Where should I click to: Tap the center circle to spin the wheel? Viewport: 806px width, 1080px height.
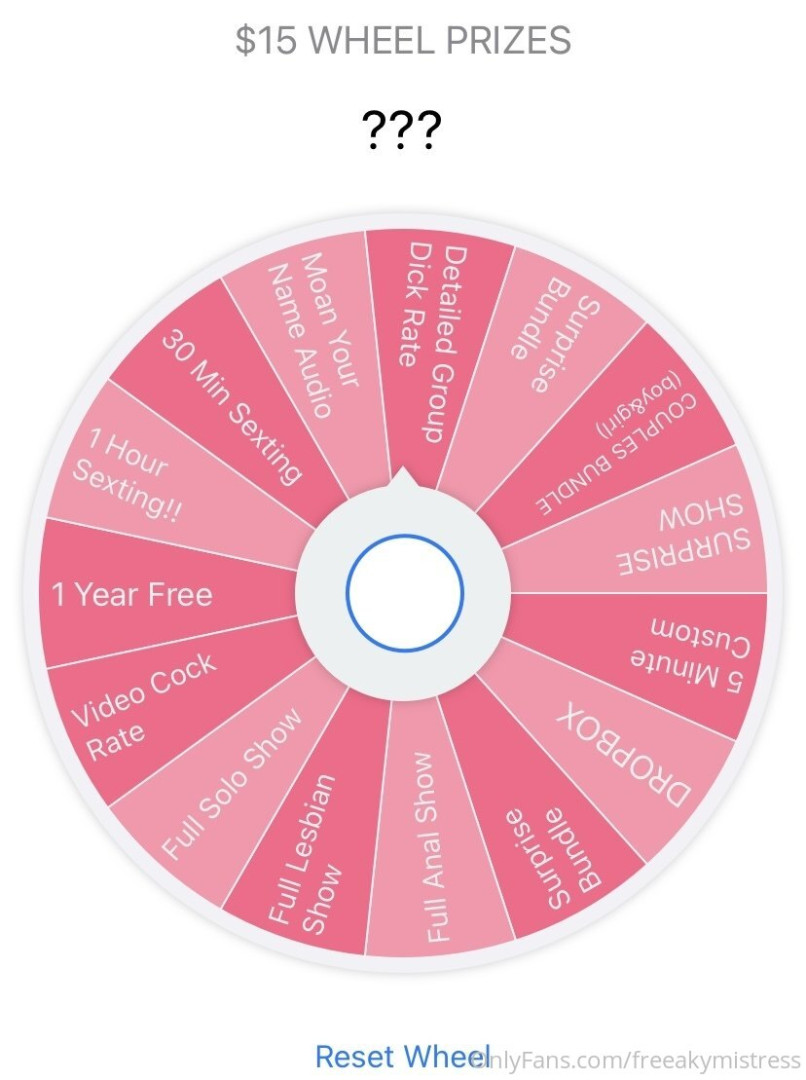coord(405,590)
